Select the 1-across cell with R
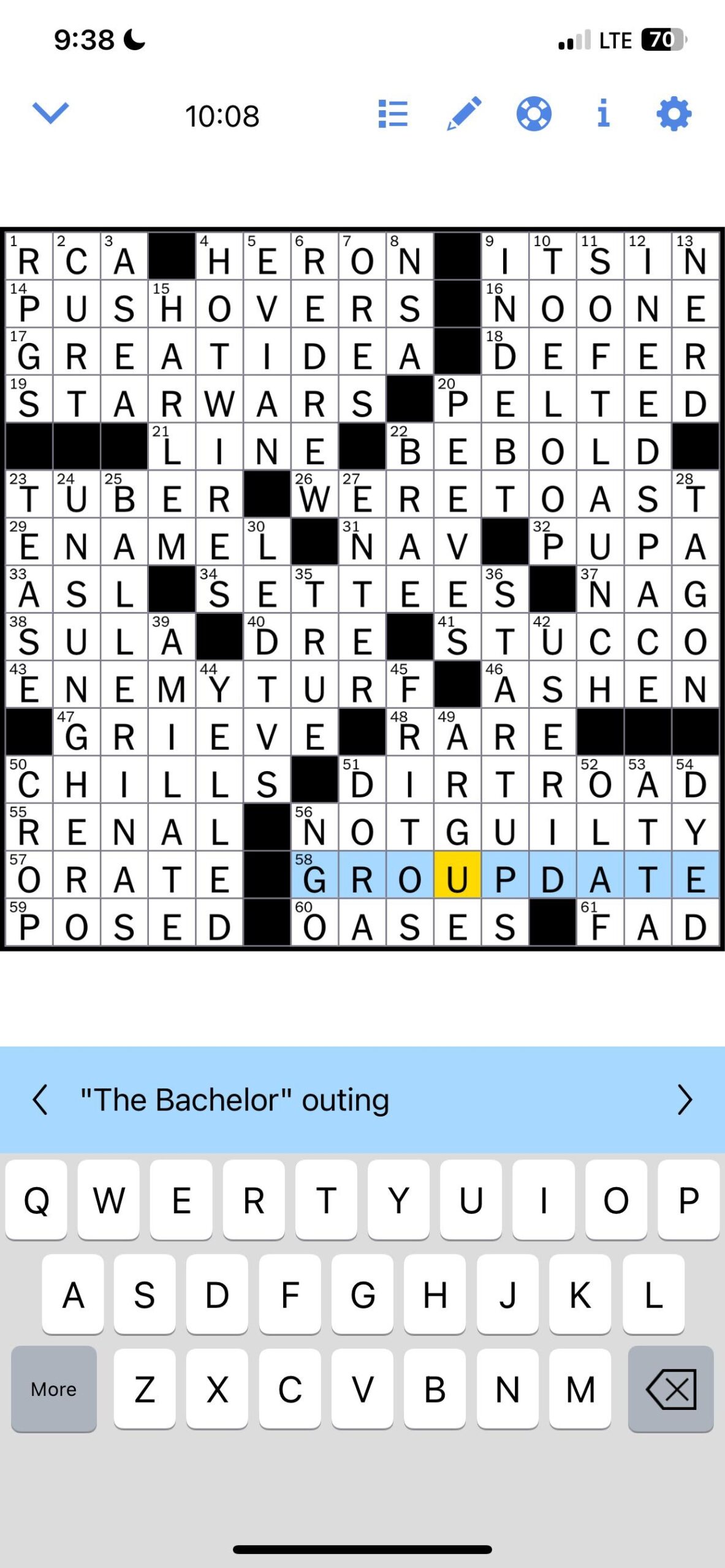The image size is (725, 1568). pos(29,257)
